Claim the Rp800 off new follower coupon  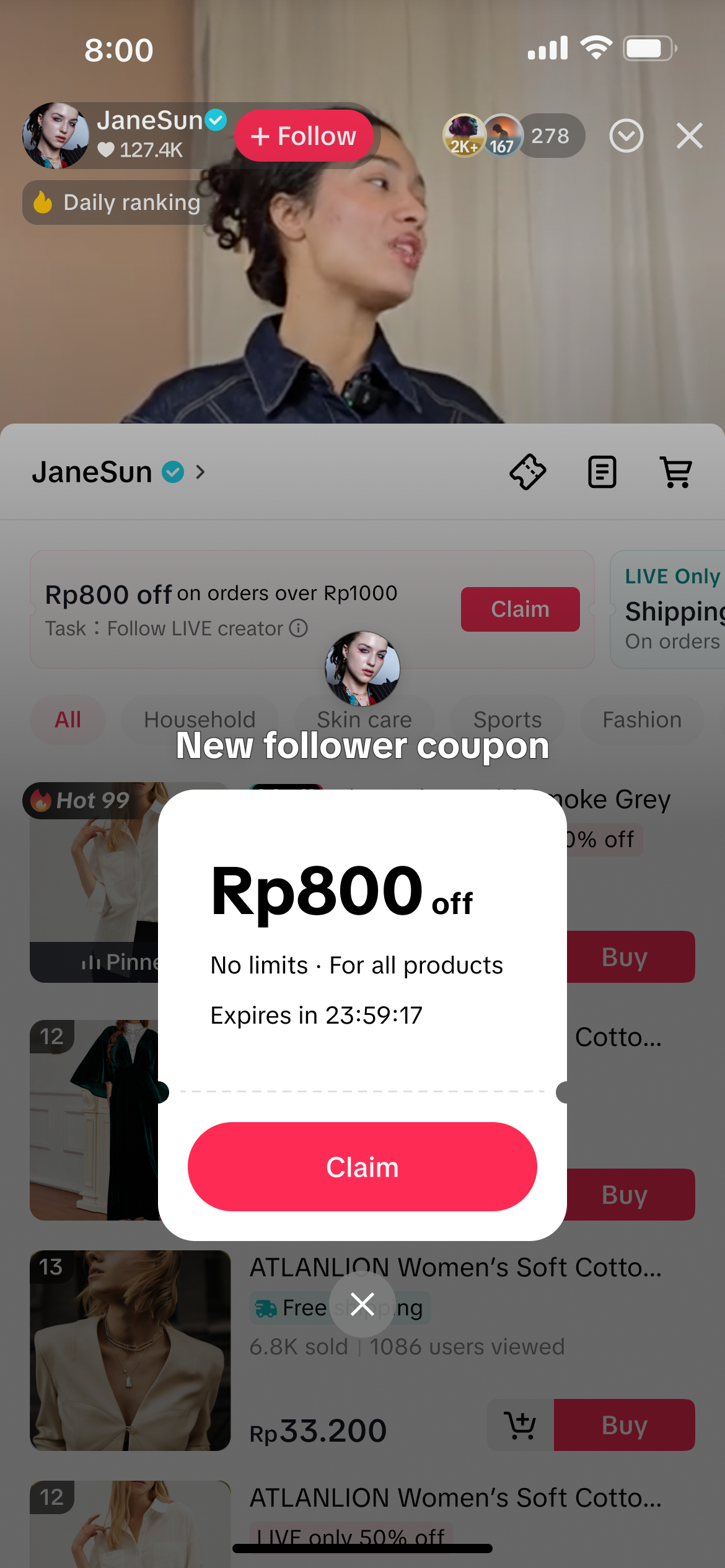click(362, 1167)
